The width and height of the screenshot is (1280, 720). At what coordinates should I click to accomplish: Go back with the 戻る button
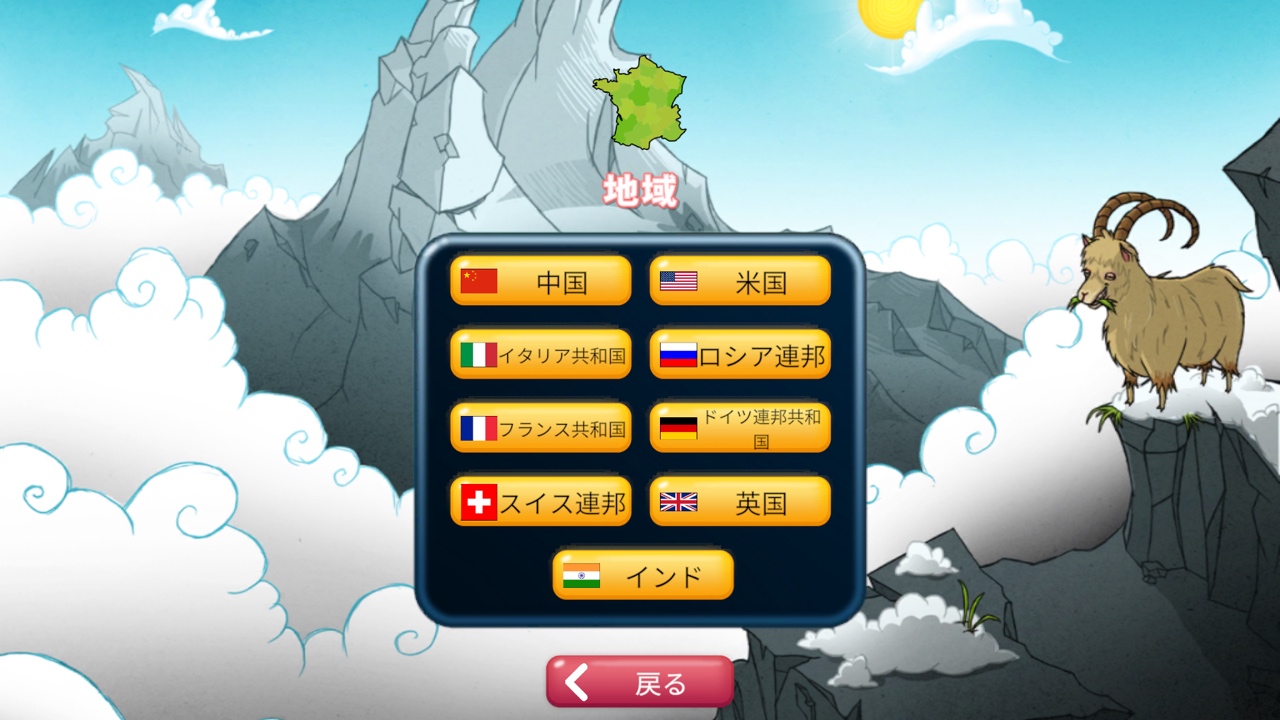pos(640,682)
